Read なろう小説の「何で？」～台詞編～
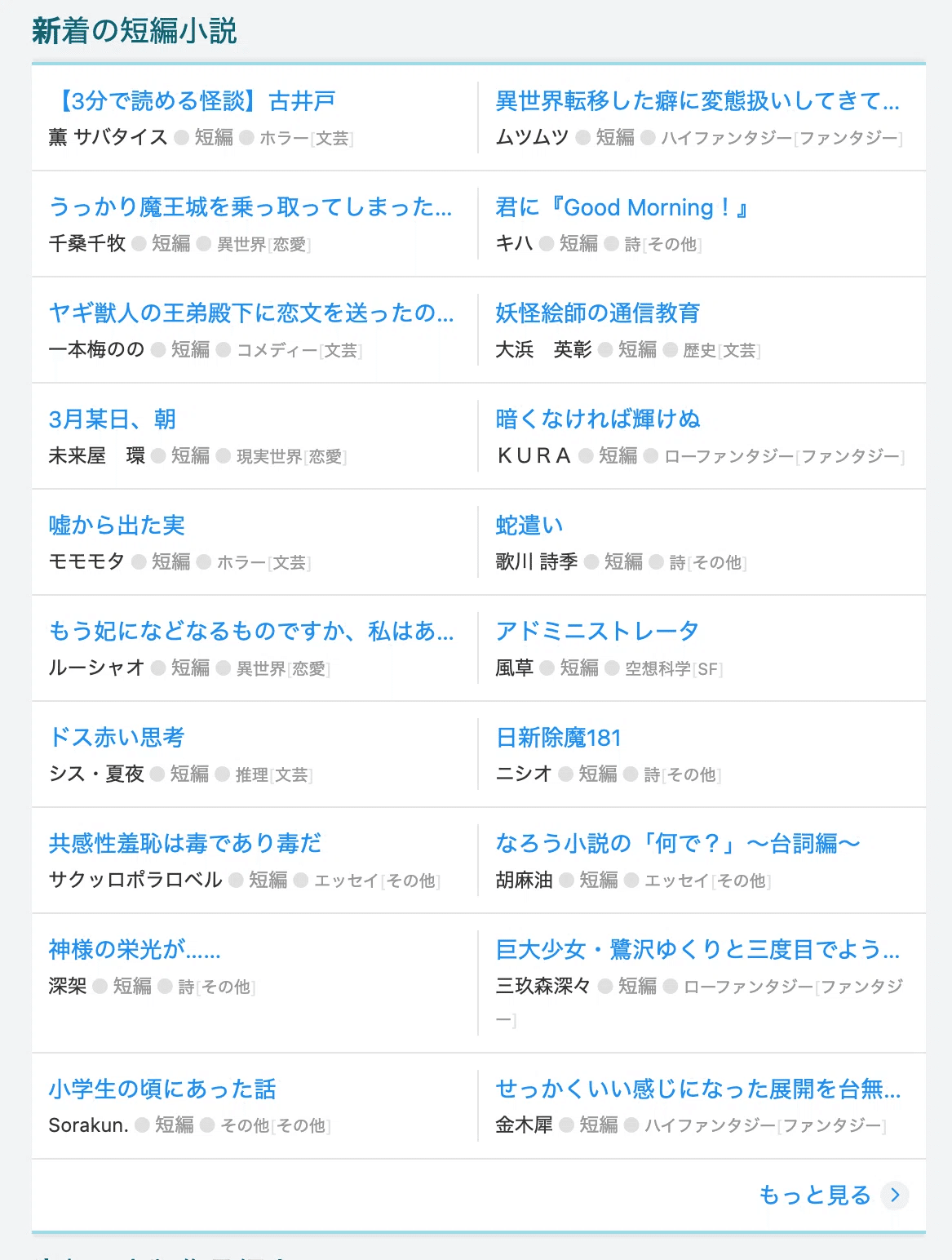Screen dimensions: 952x1260 pos(678,844)
